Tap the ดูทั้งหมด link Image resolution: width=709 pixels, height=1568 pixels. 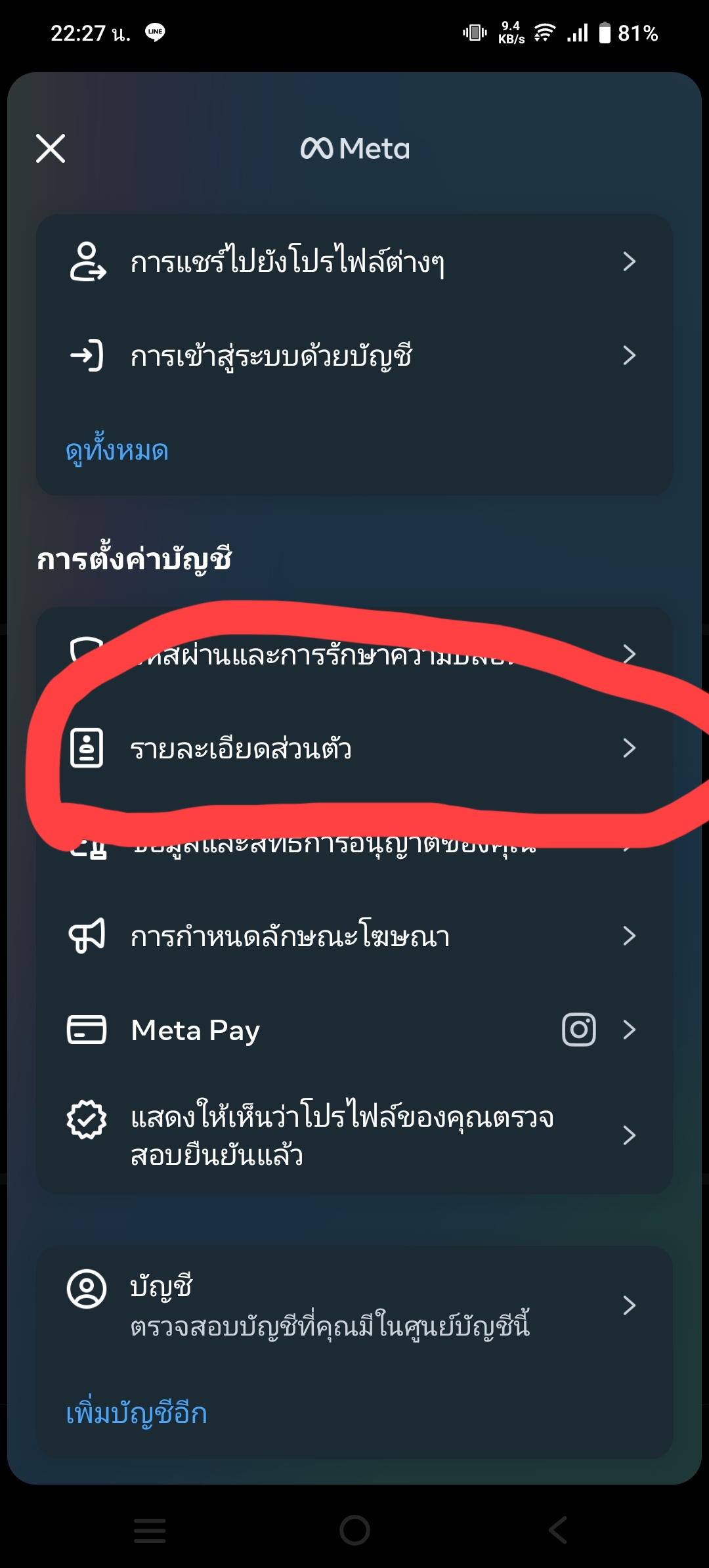117,450
